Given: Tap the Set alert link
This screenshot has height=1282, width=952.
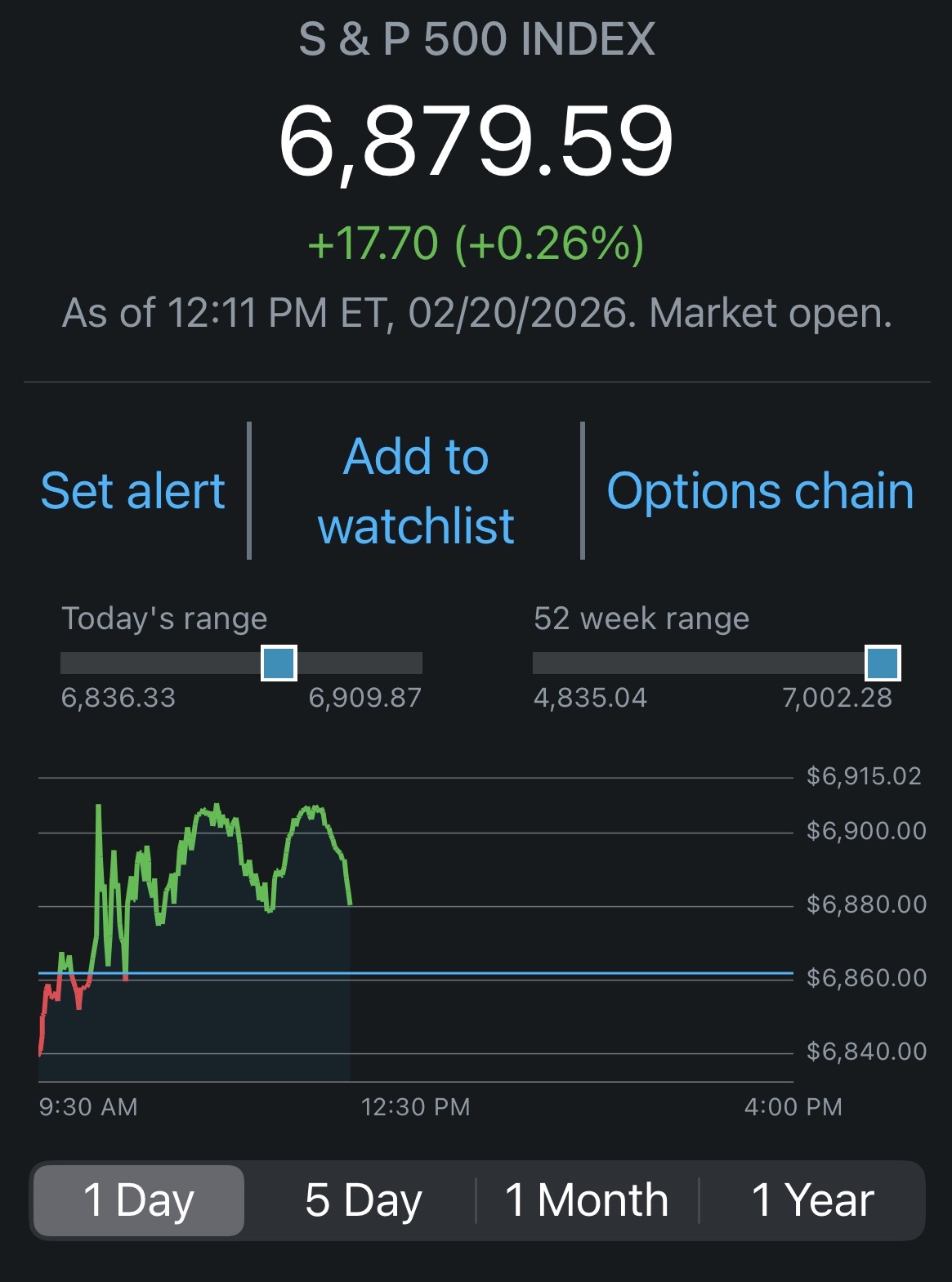Looking at the screenshot, I should [132, 491].
